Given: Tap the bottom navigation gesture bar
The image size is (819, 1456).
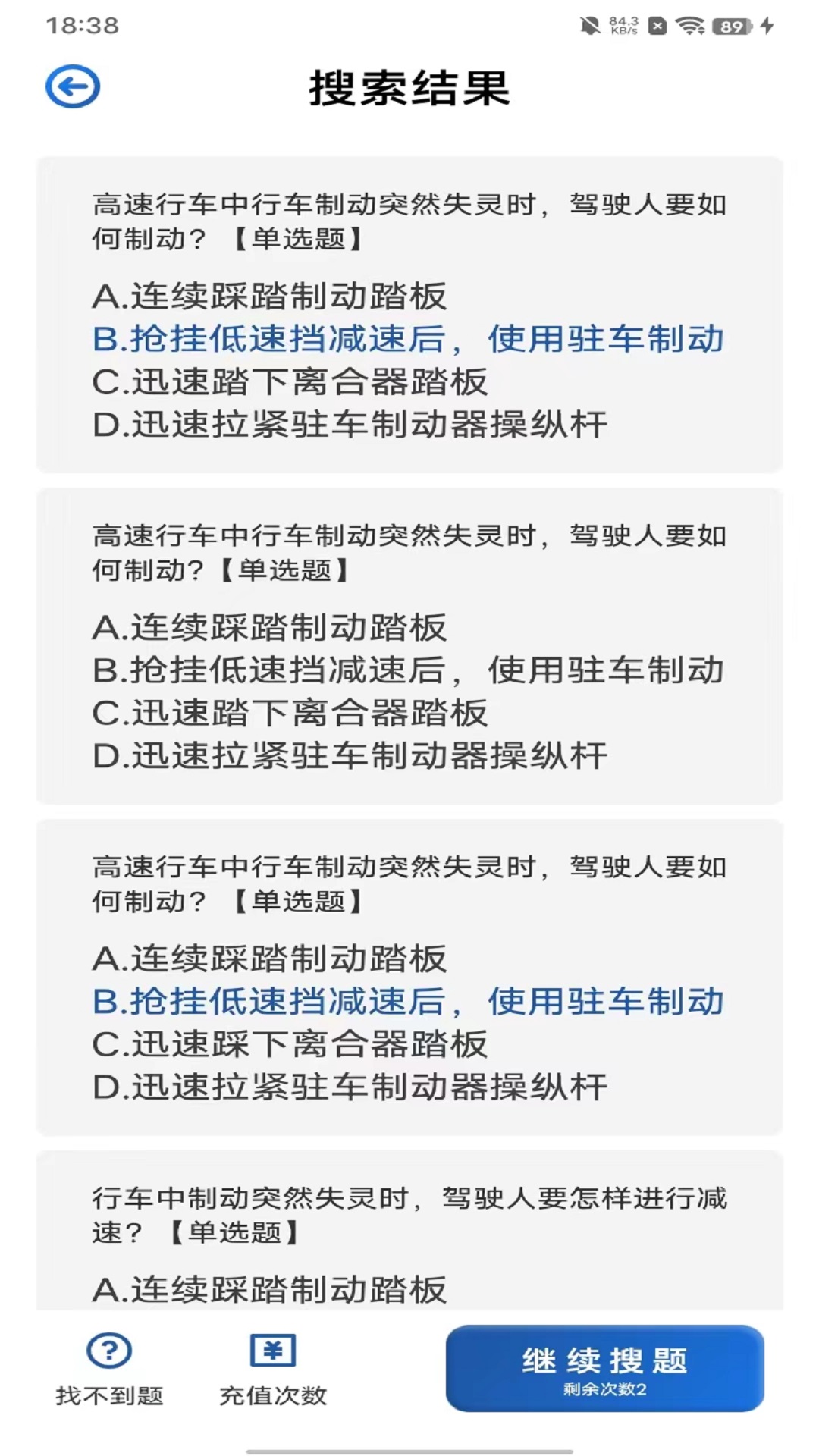Looking at the screenshot, I should click(x=409, y=1446).
